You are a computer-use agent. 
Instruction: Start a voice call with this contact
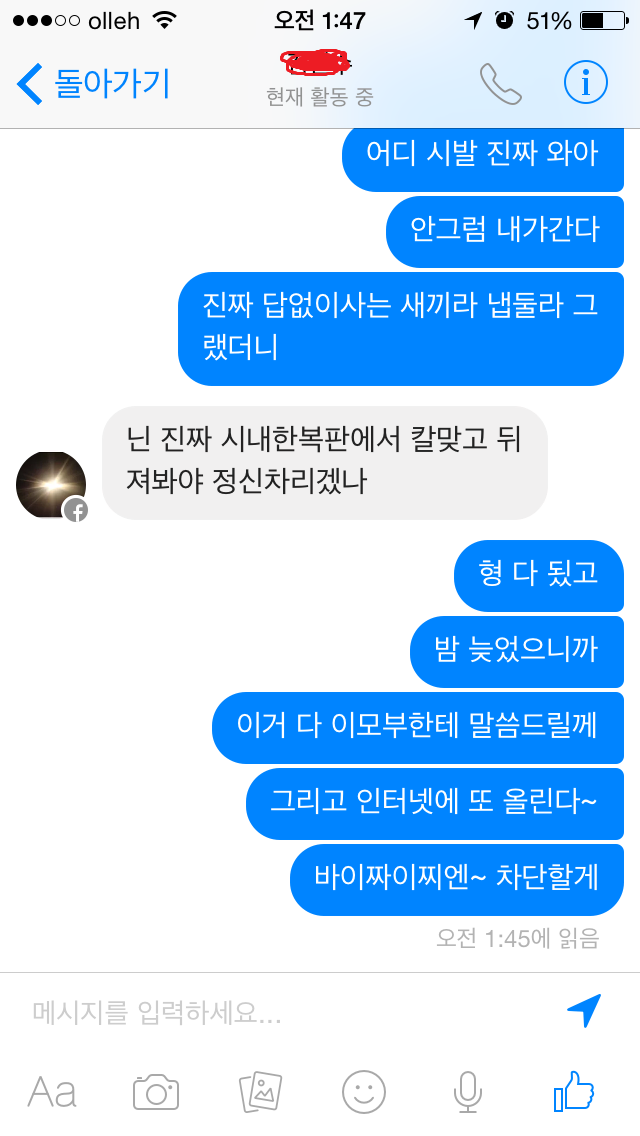pos(500,84)
